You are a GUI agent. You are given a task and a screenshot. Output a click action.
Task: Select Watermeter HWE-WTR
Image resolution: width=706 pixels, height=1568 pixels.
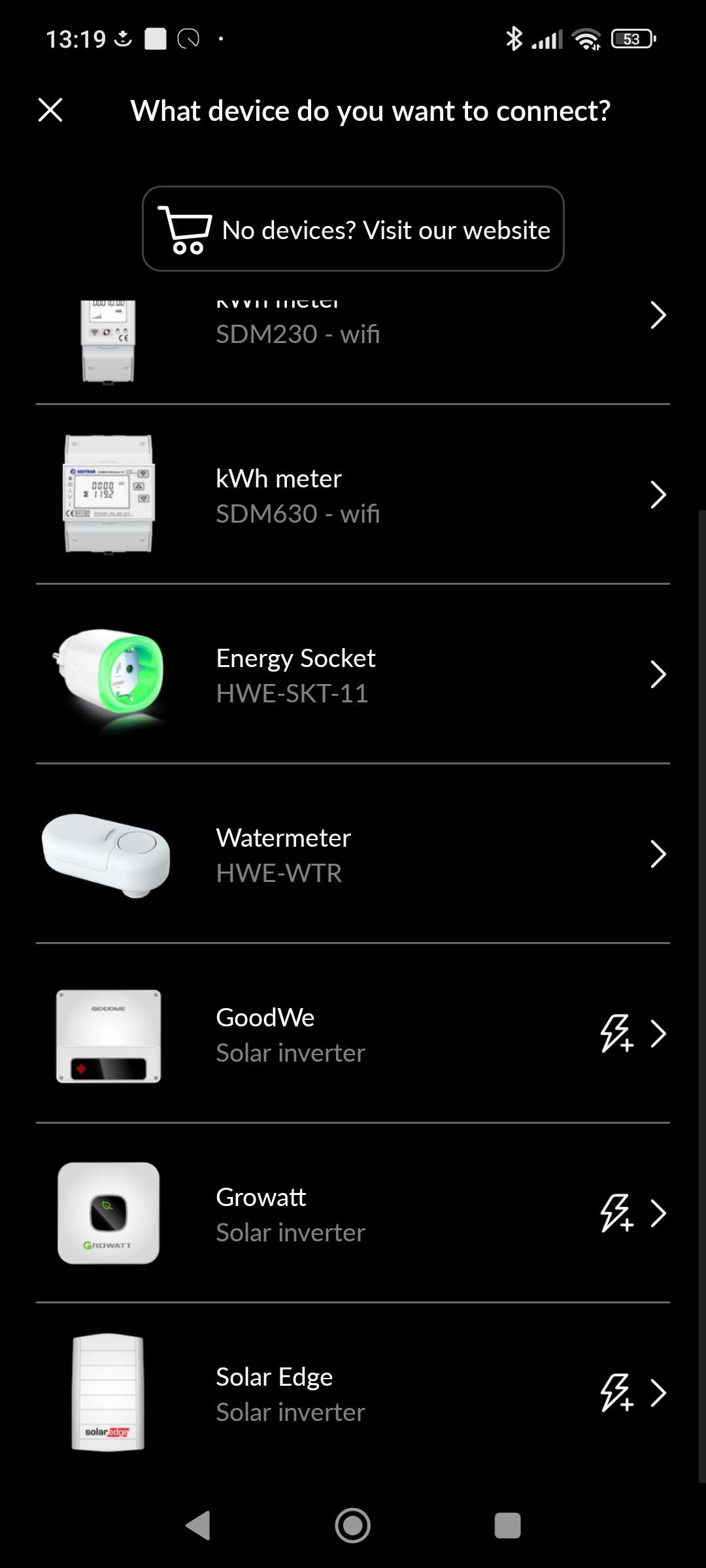click(x=353, y=855)
